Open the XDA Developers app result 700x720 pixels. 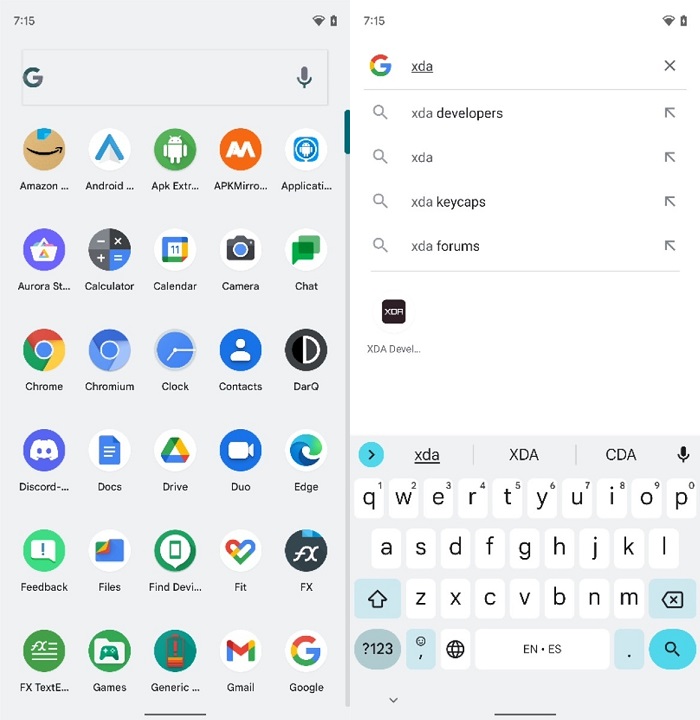(x=394, y=313)
